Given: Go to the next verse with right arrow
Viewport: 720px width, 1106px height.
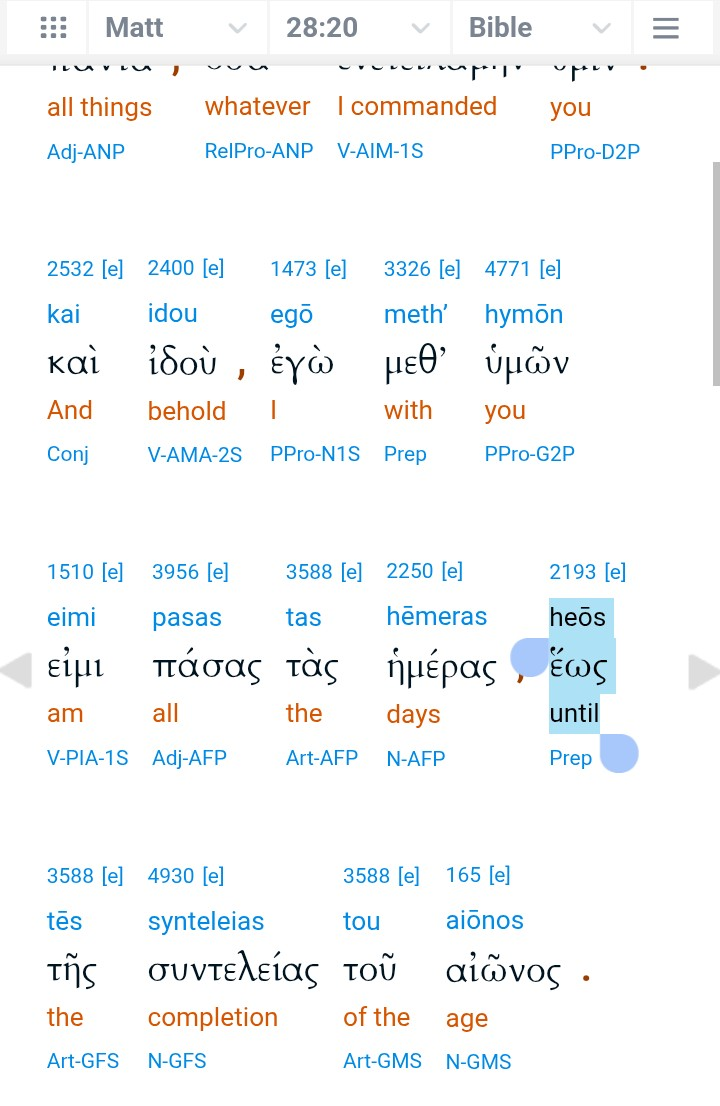Looking at the screenshot, I should 703,673.
